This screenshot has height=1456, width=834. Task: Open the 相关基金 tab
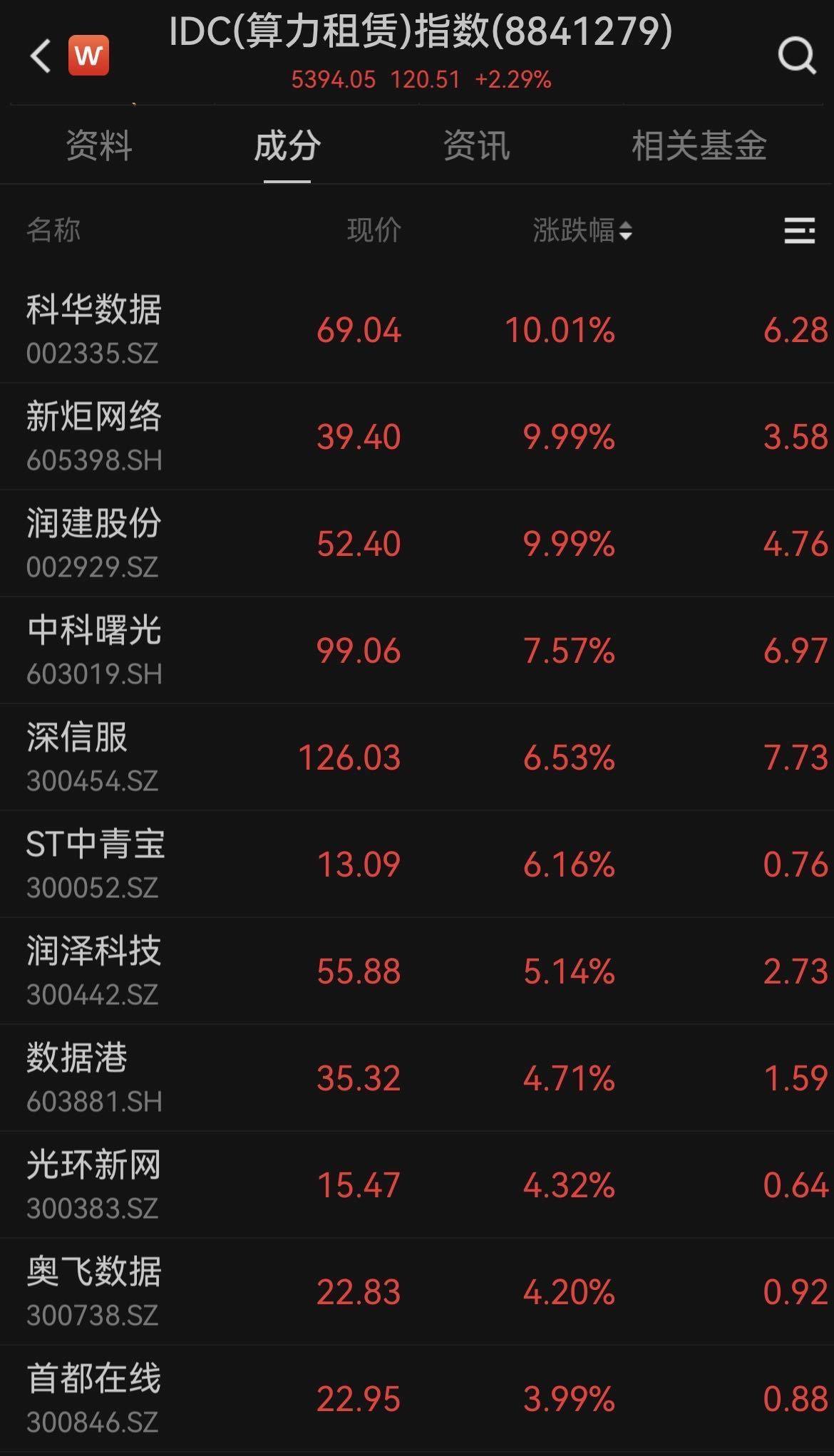point(699,145)
